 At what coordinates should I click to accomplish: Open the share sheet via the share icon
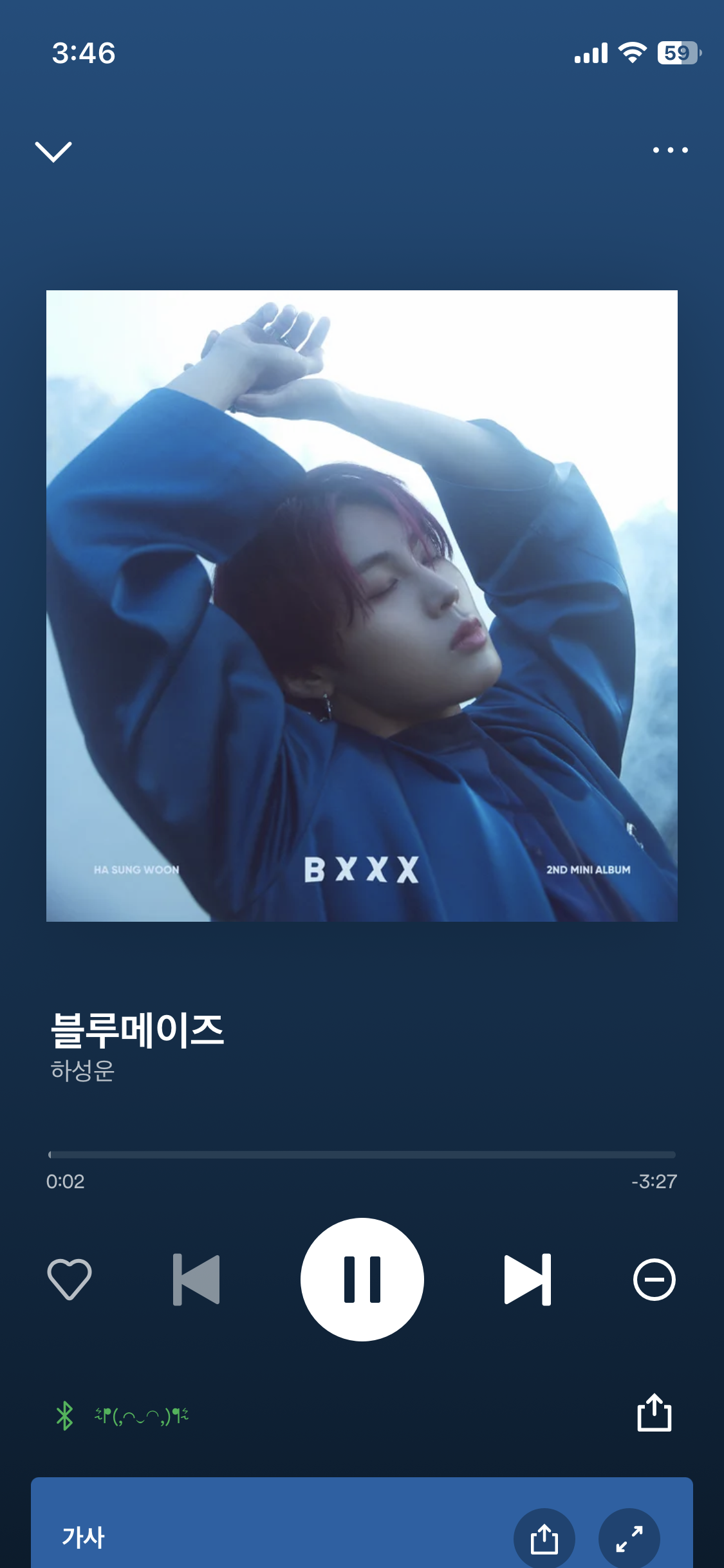655,1414
